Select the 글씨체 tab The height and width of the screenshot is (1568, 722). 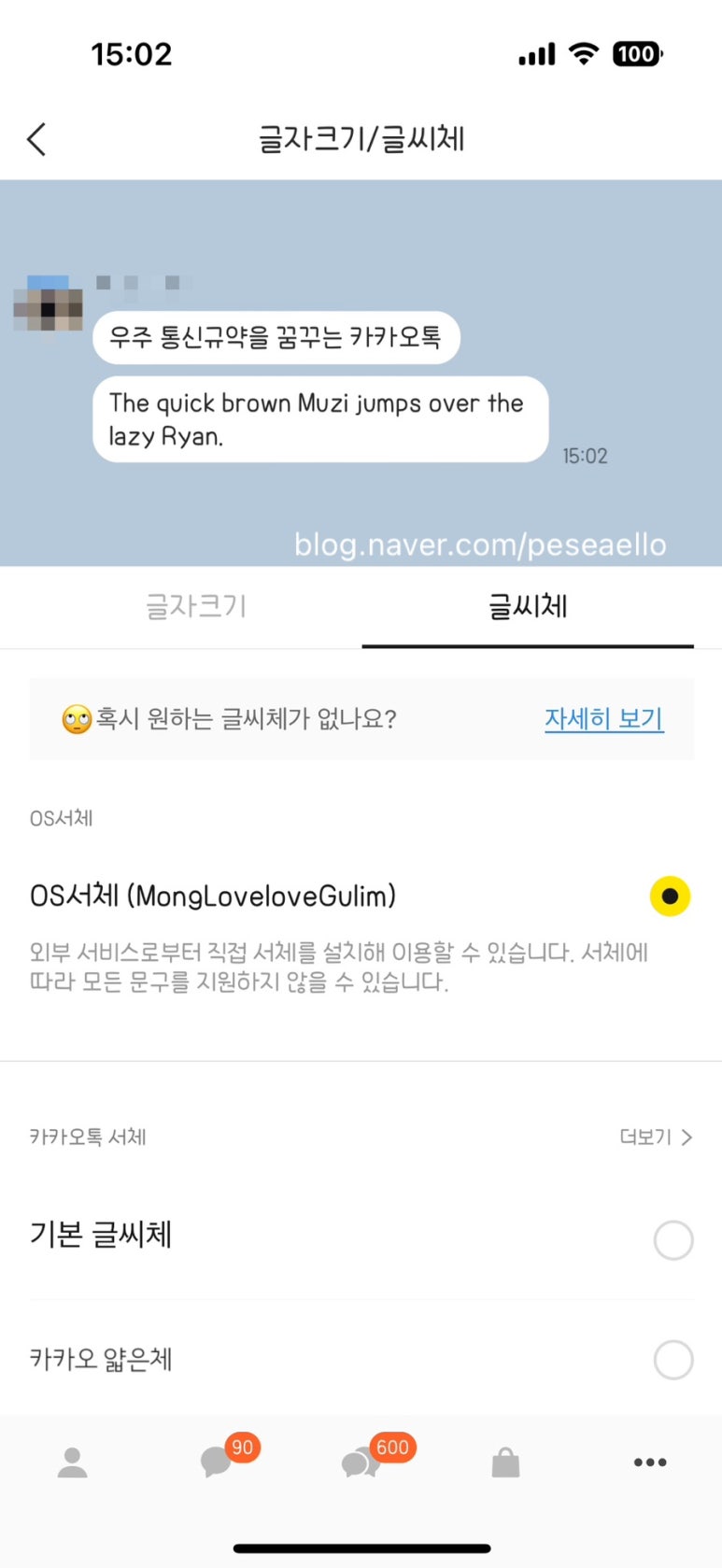[x=528, y=606]
